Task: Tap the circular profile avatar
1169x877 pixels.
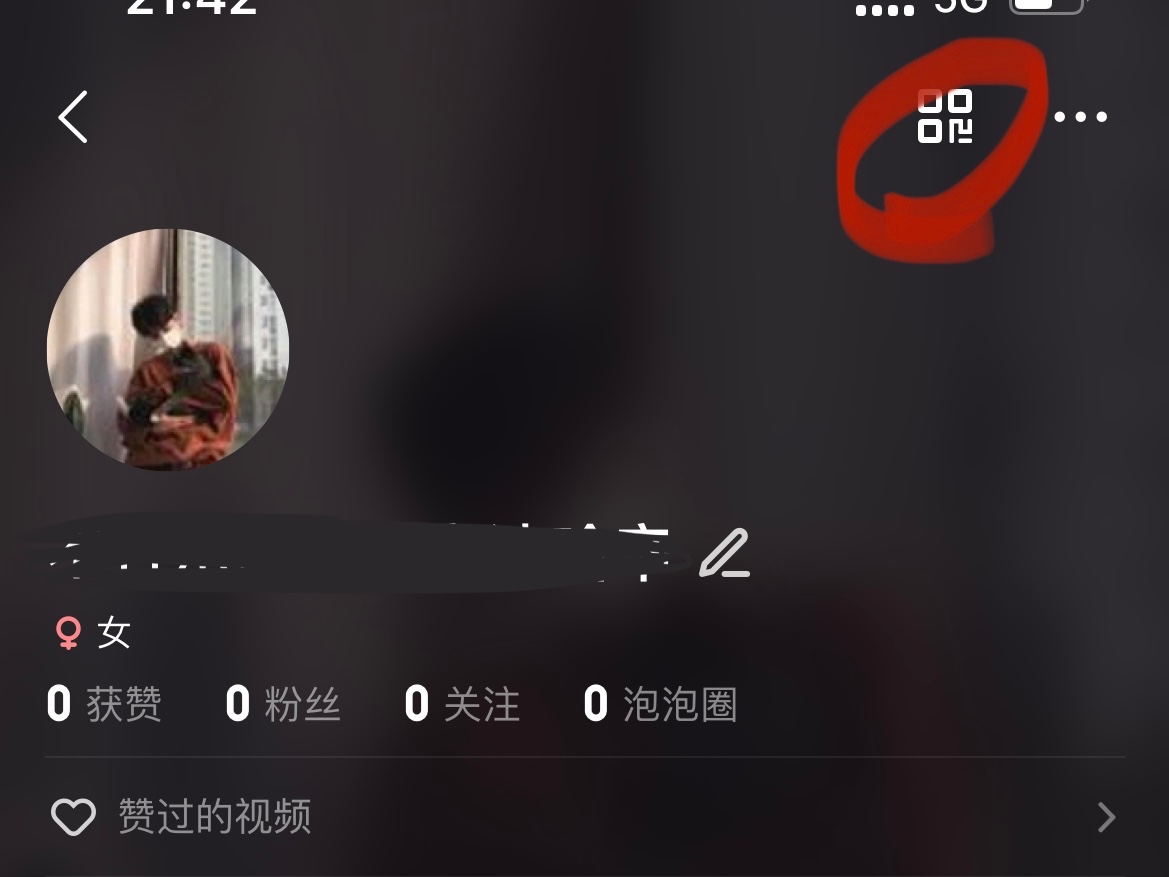Action: (x=168, y=350)
